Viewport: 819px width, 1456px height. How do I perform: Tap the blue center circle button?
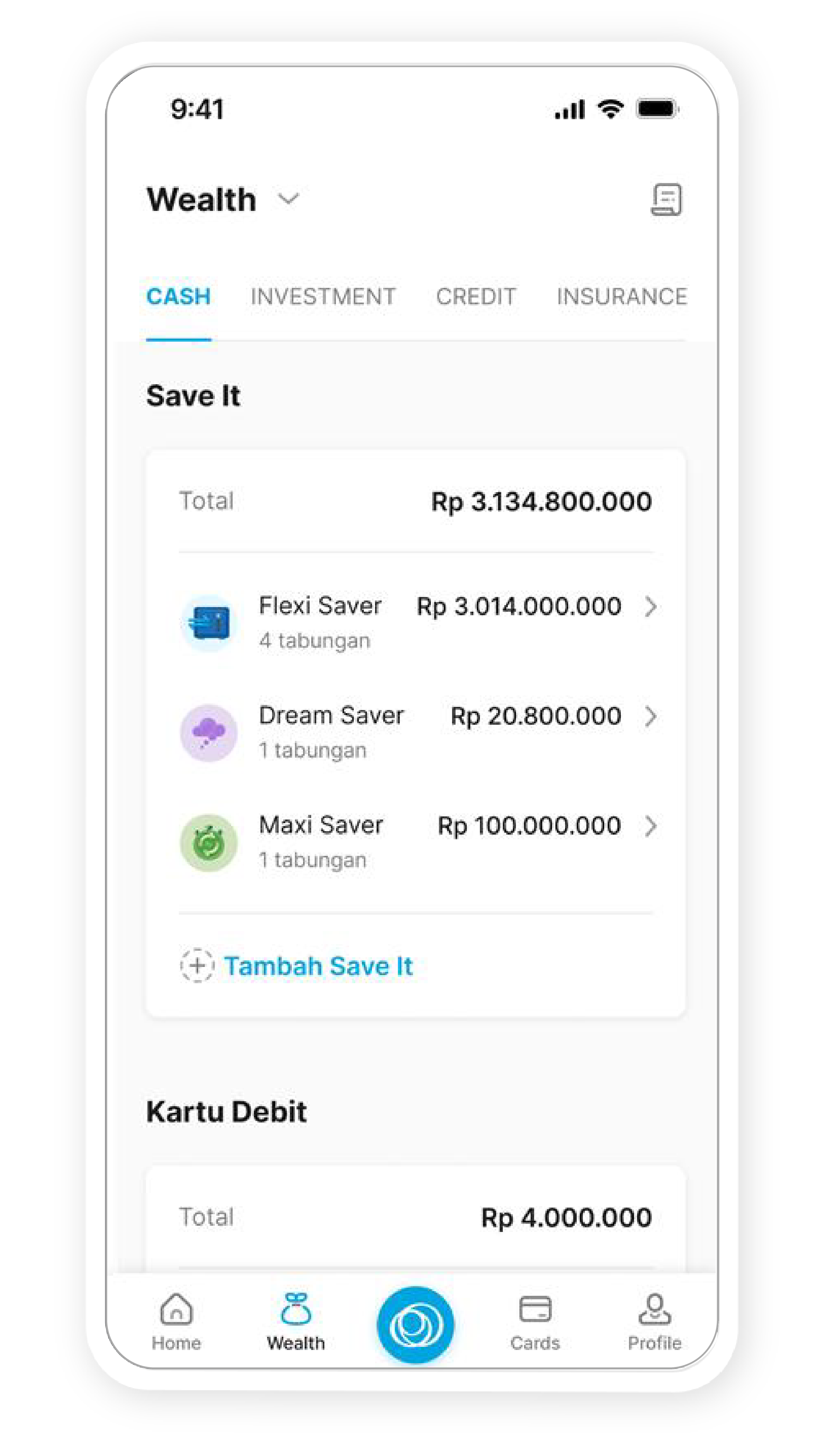415,1324
